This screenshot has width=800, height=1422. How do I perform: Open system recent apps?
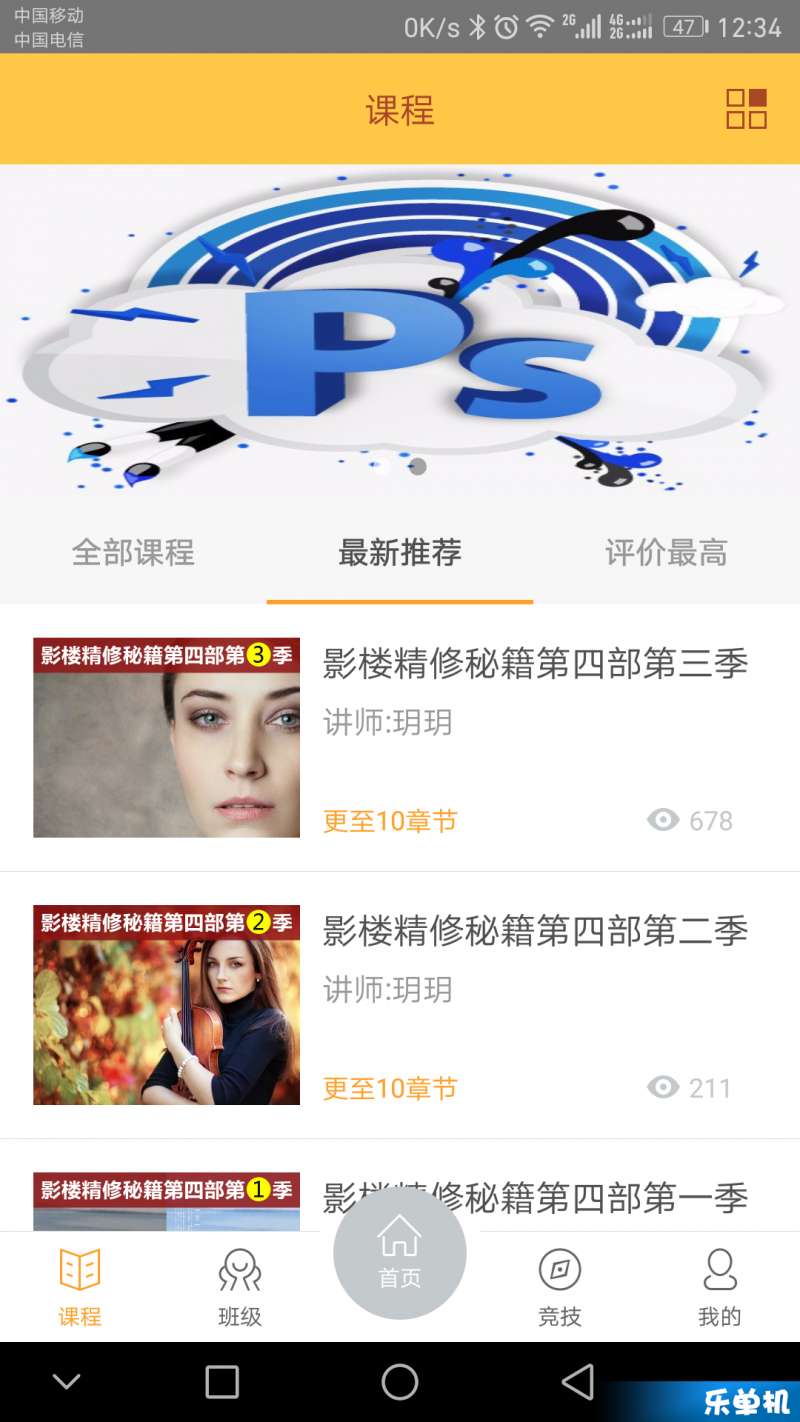click(x=222, y=1382)
